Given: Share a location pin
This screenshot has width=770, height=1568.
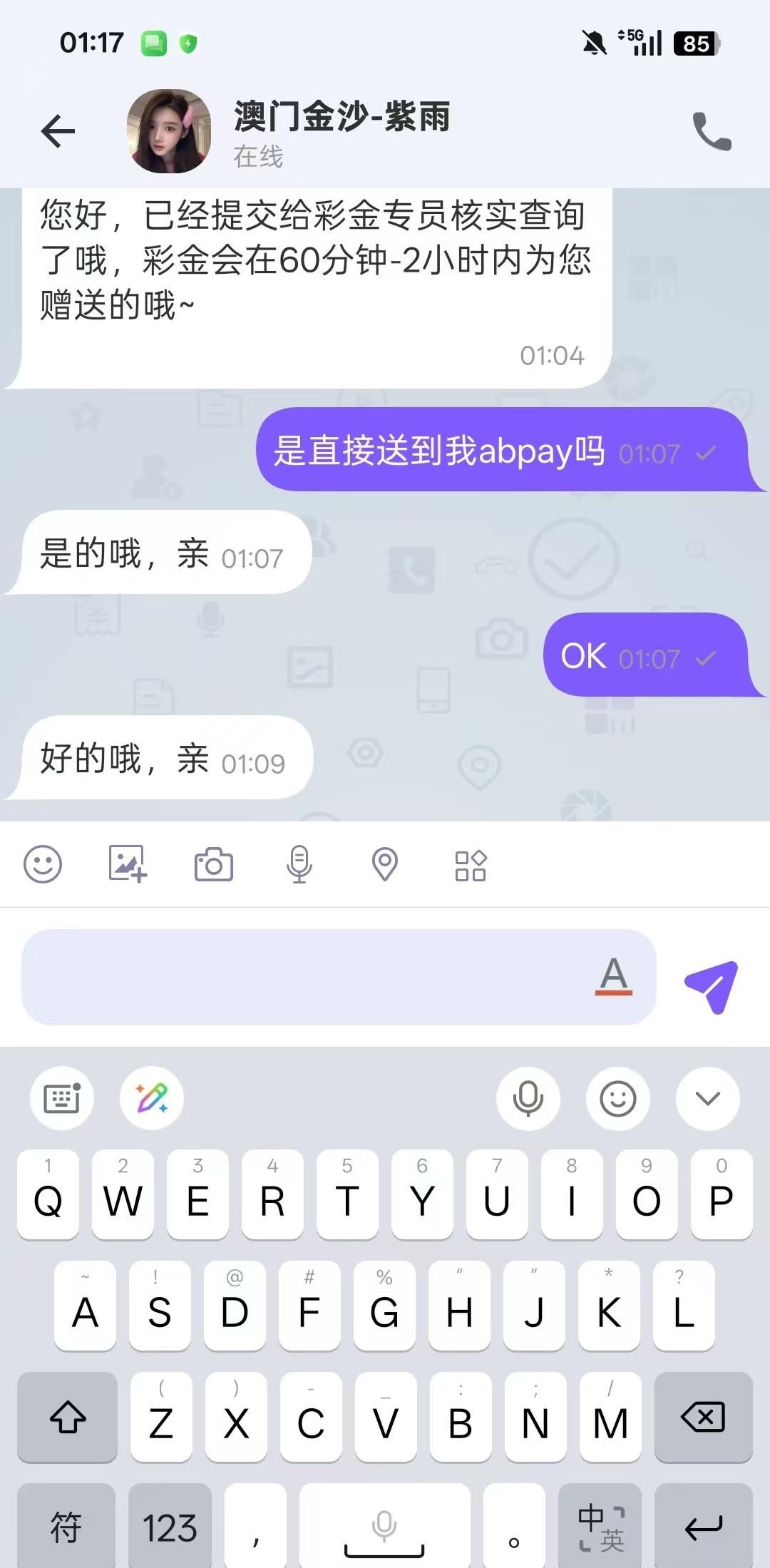Looking at the screenshot, I should tap(385, 864).
